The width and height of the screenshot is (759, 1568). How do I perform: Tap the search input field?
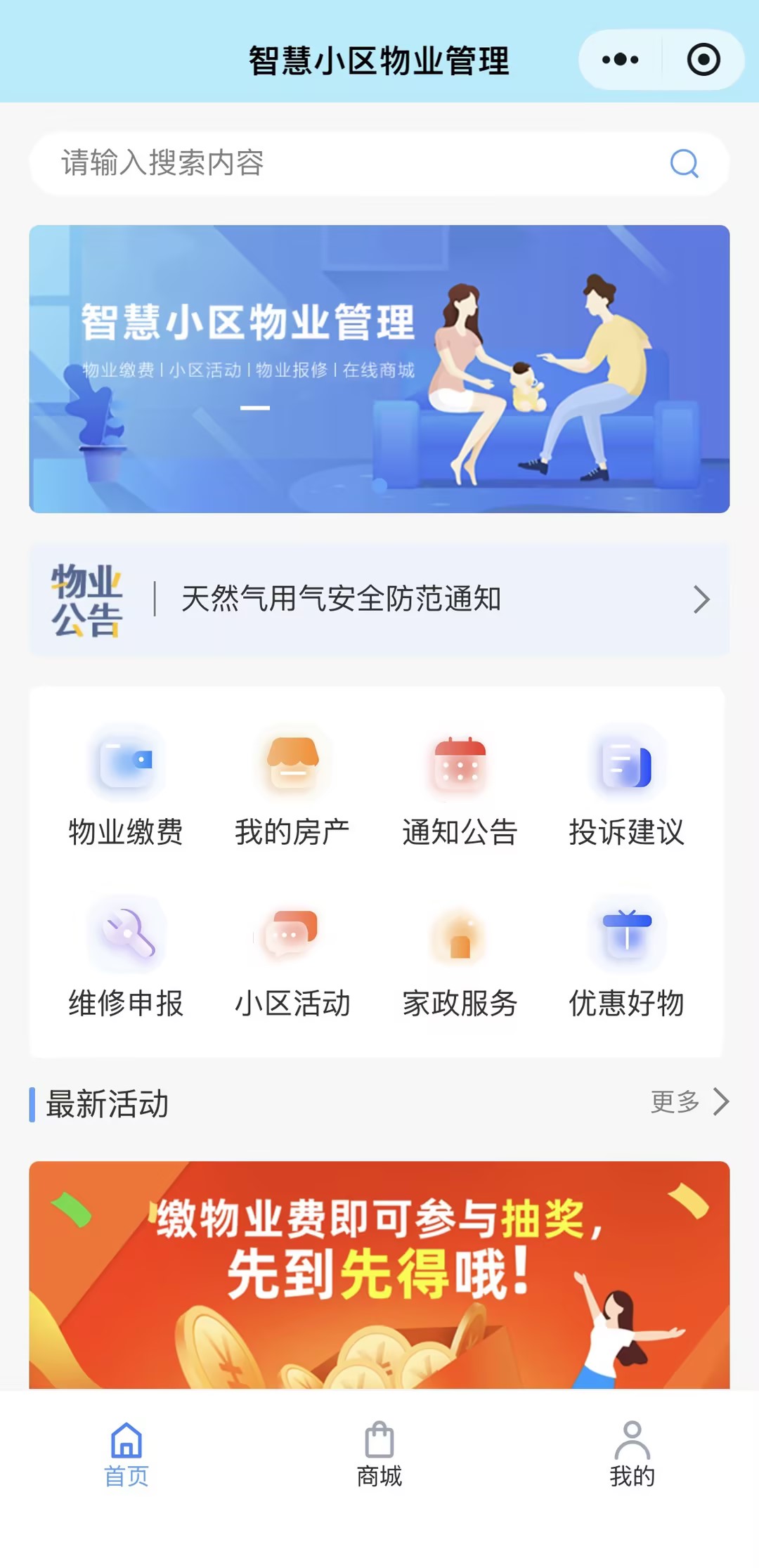point(351,163)
